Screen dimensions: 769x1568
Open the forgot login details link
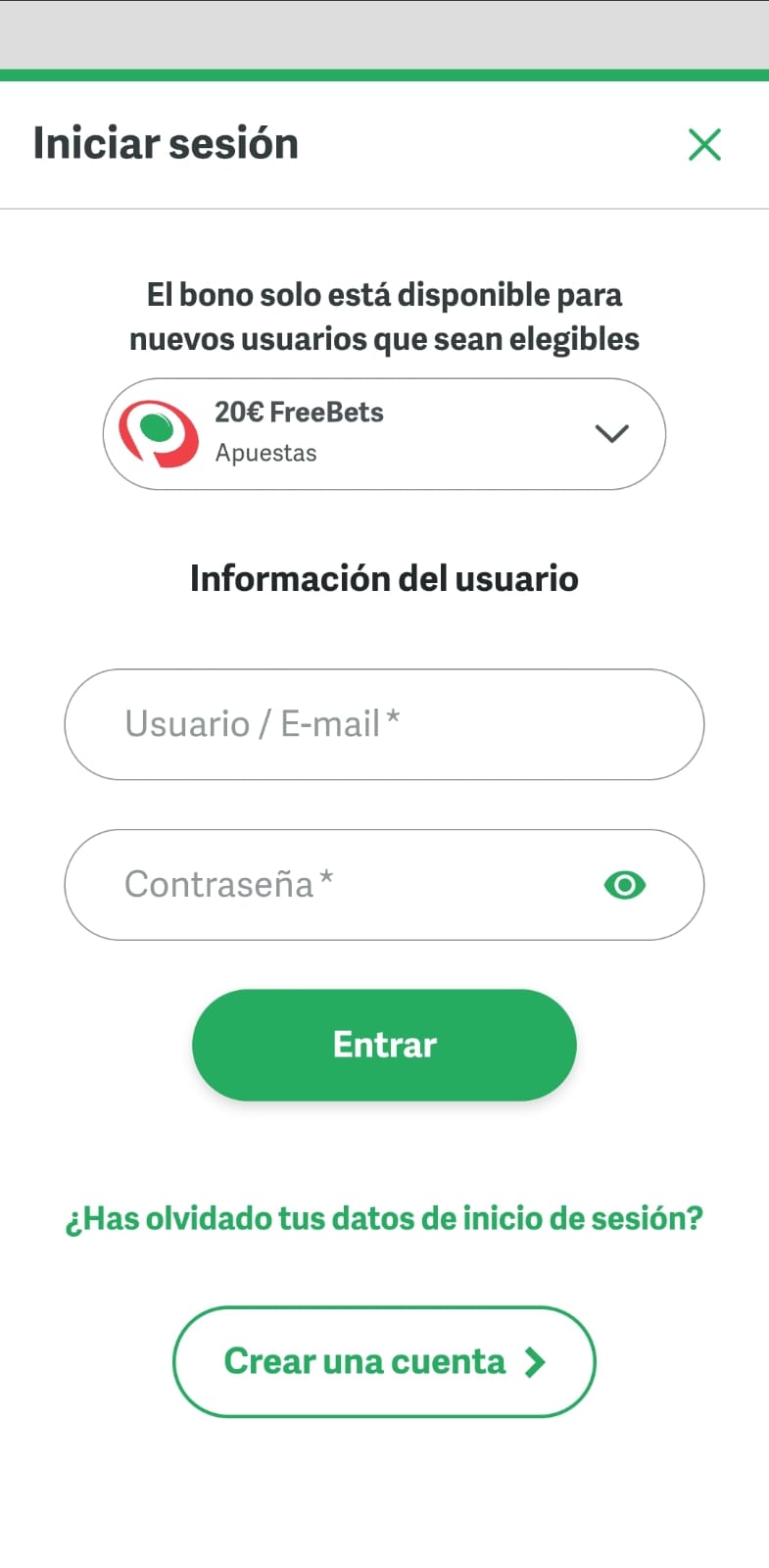384,1218
